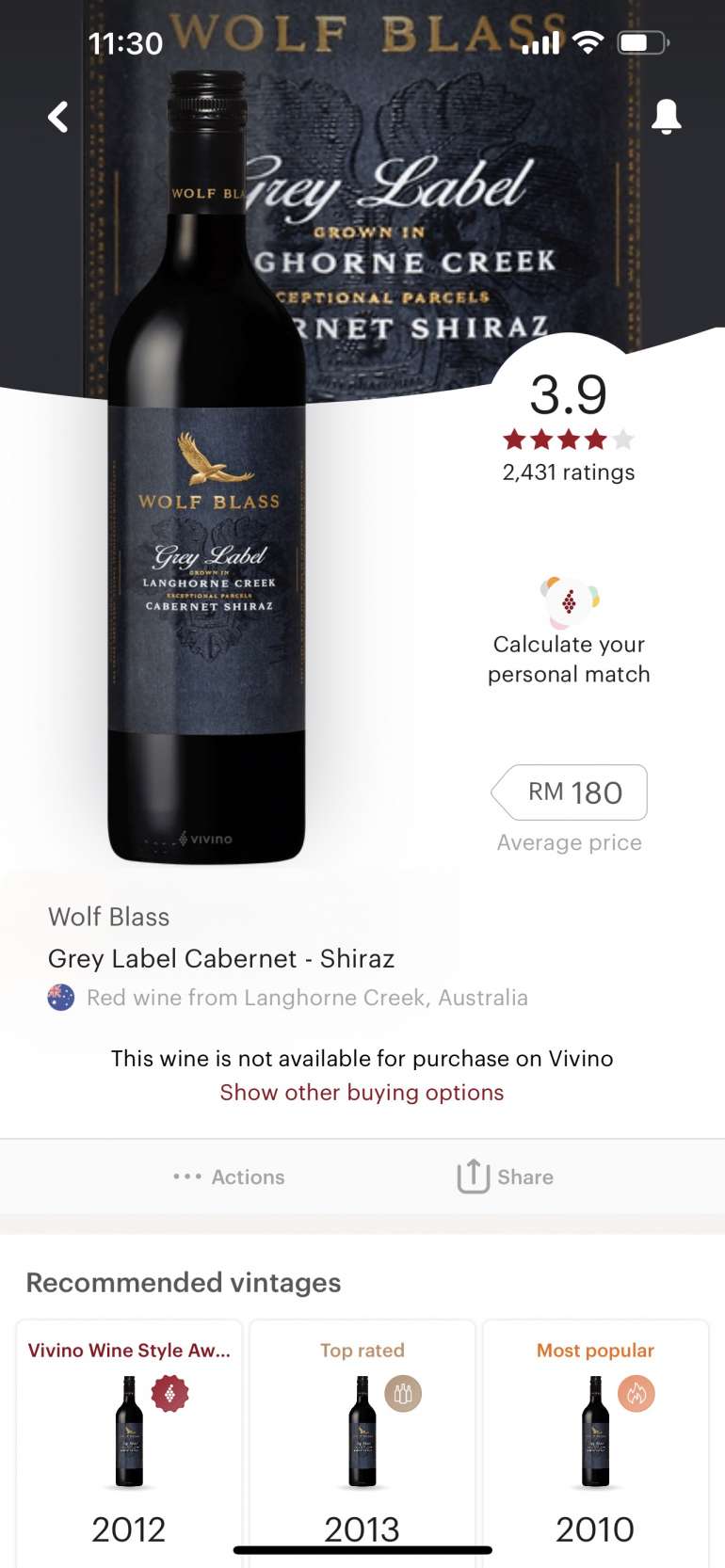The height and width of the screenshot is (1568, 725).
Task: Tap Grey Label Cabernet - Shiraz title
Action: (222, 958)
